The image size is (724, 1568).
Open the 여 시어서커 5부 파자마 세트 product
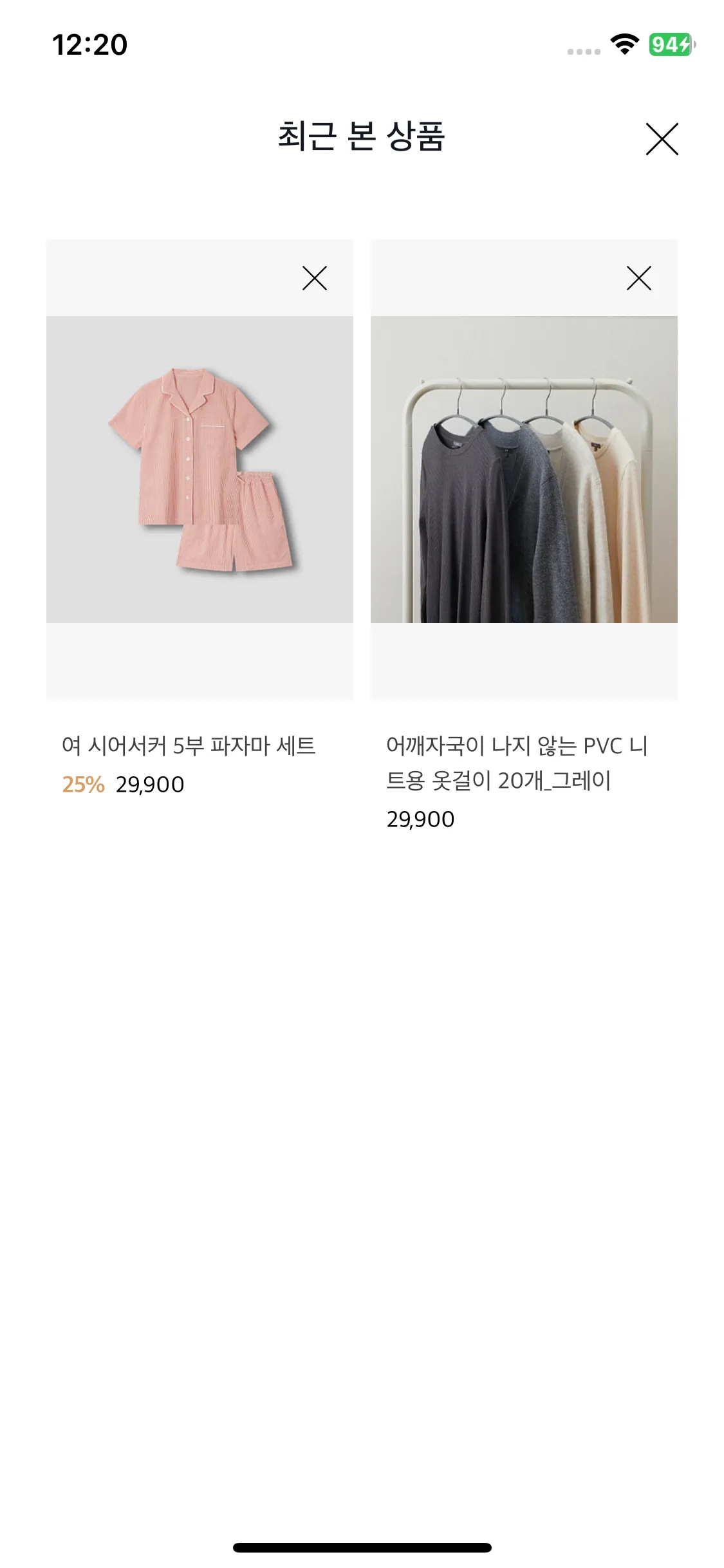click(x=200, y=469)
